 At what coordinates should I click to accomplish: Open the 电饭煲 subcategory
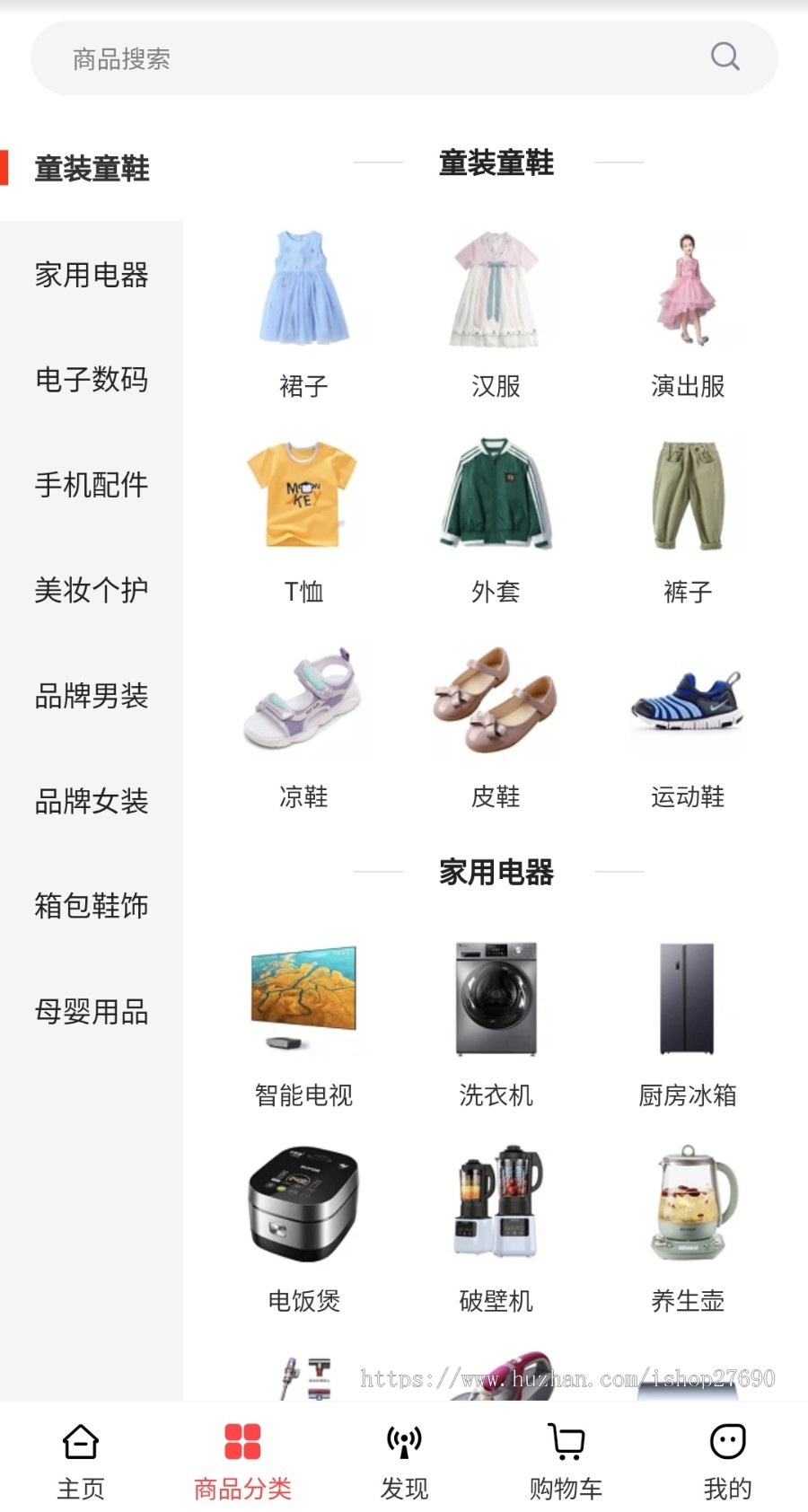(x=303, y=1226)
